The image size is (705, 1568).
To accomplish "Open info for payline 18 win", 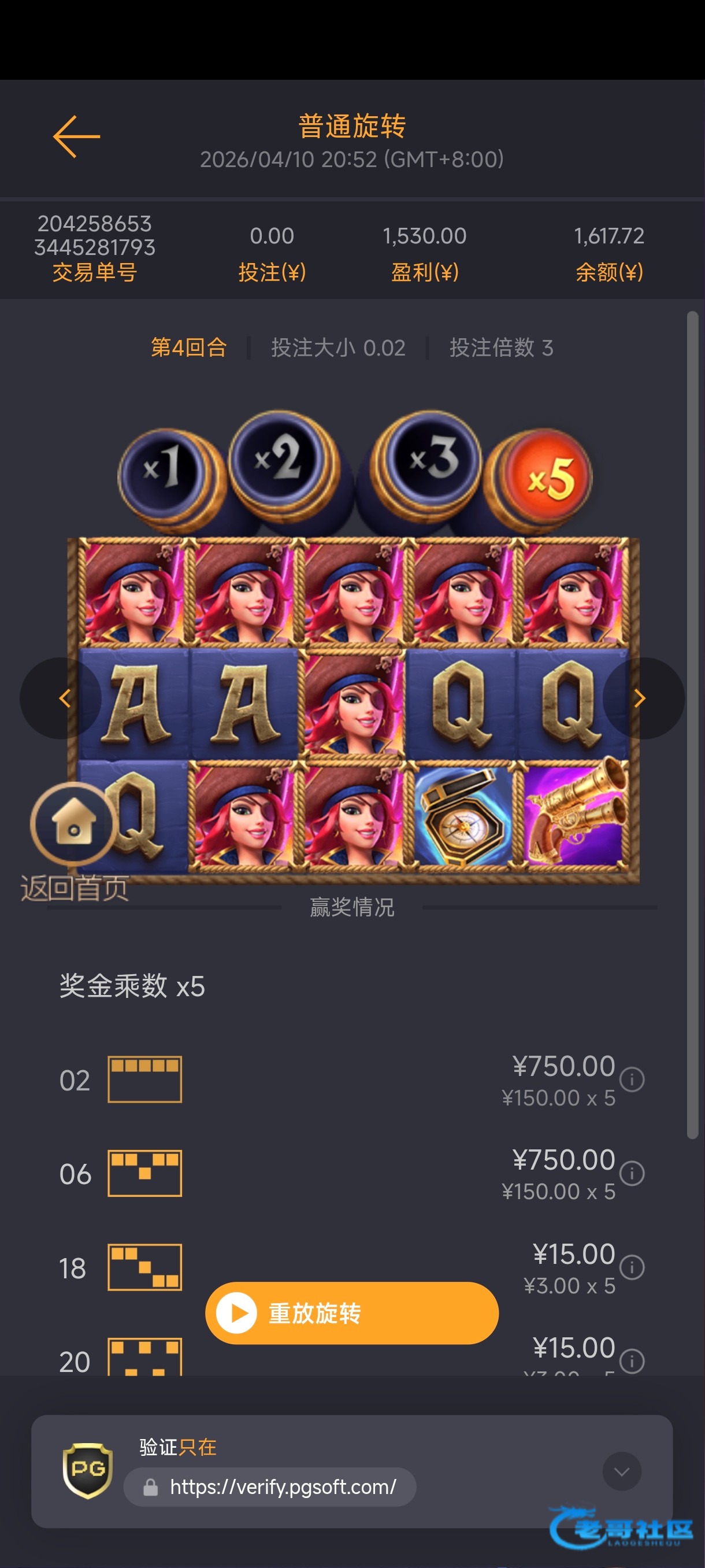I will point(632,1267).
